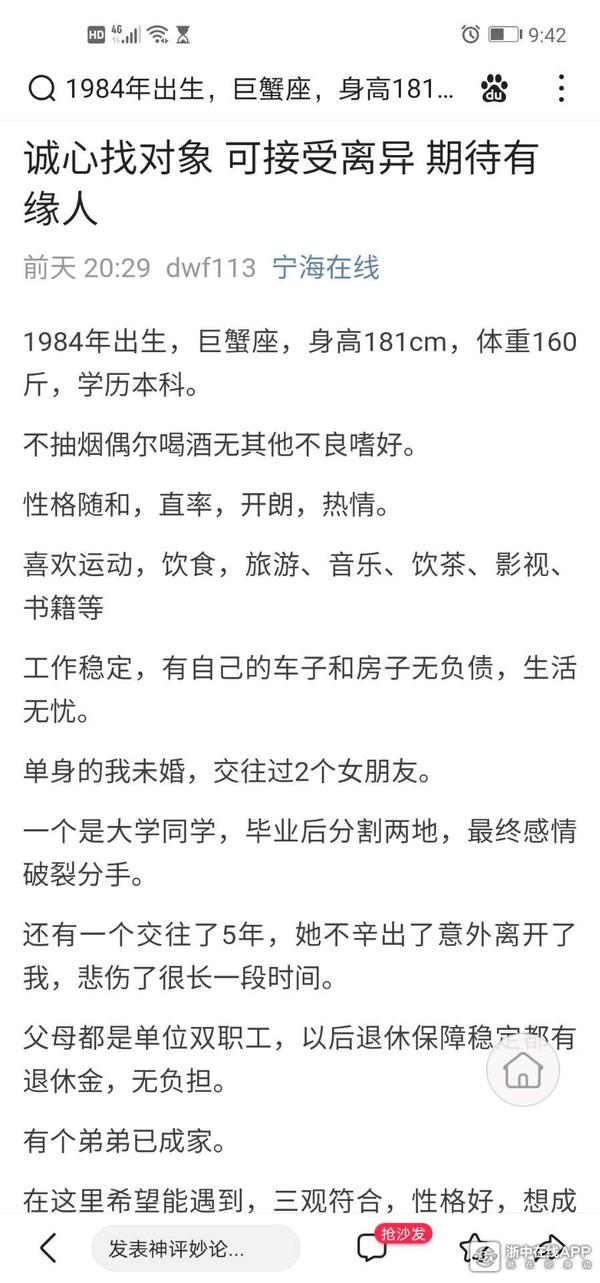The width and height of the screenshot is (600, 1283).
Task: Open the three-dot overflow menu
Action: [x=562, y=88]
